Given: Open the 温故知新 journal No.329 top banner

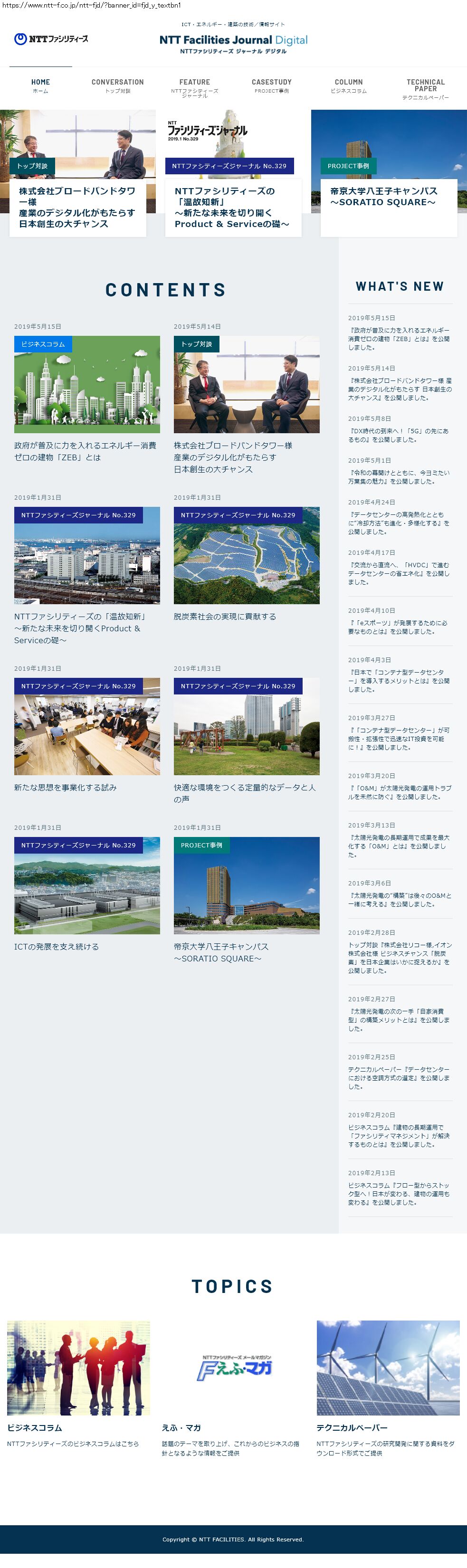Looking at the screenshot, I should coord(233,173).
